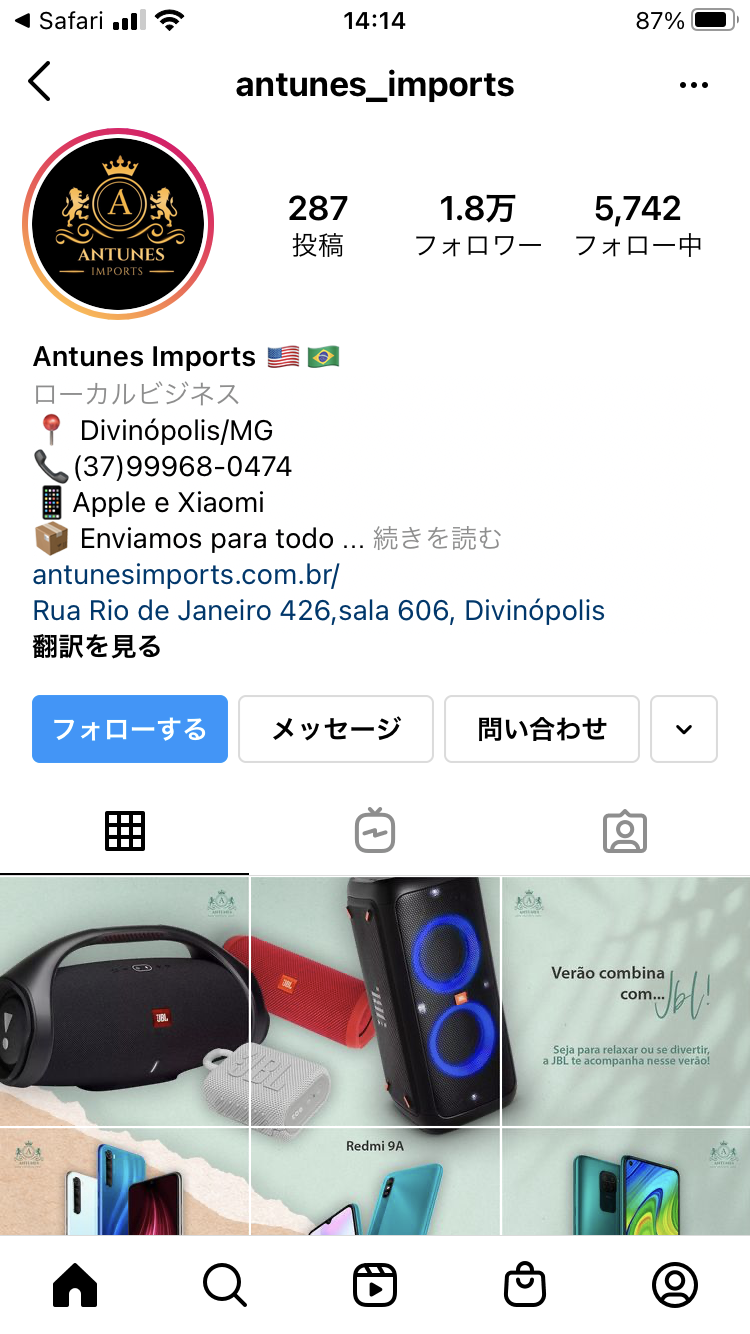
Task: Expand the bio with 続きを読む
Action: pos(437,539)
